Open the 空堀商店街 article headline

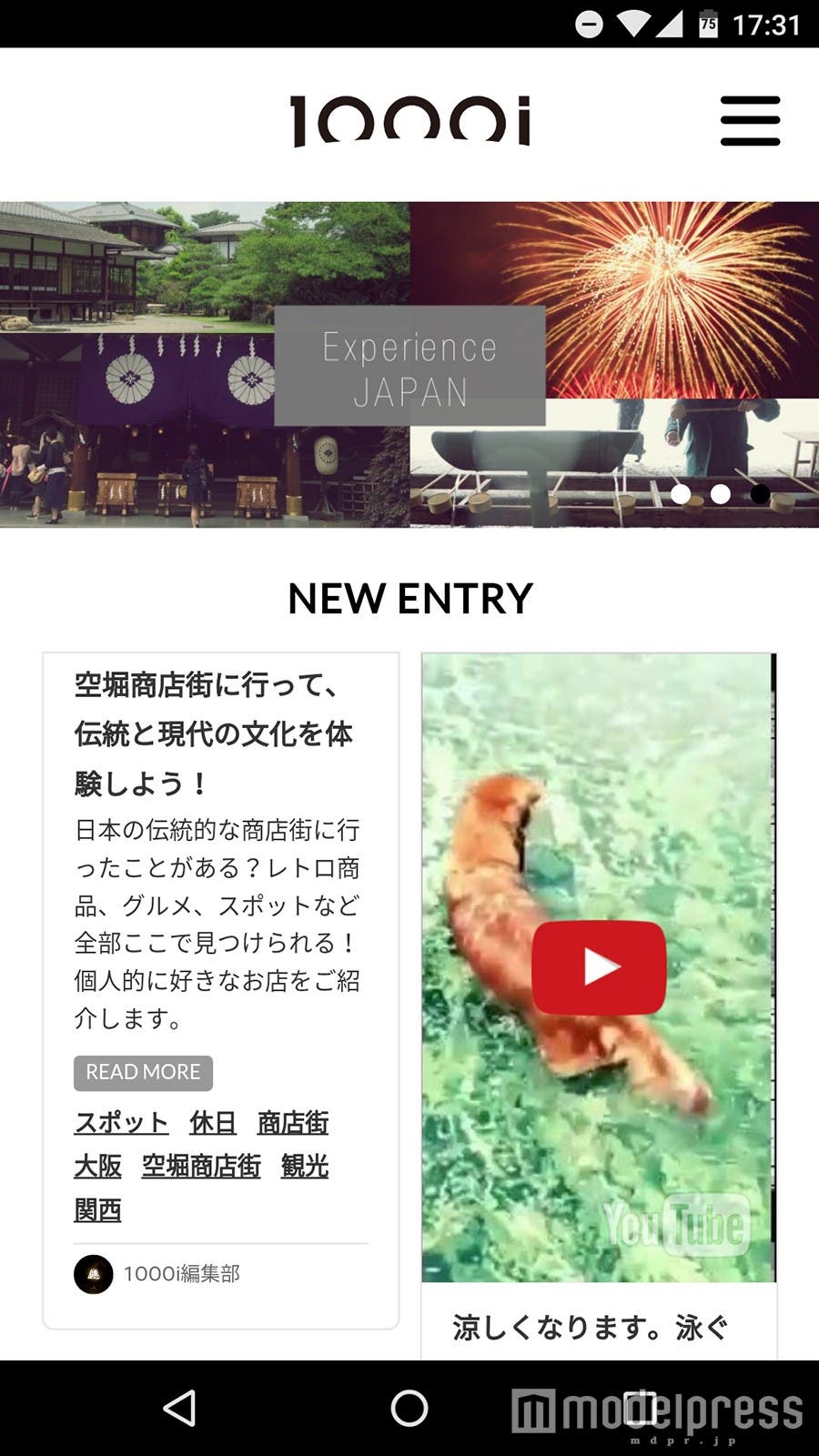coord(214,731)
